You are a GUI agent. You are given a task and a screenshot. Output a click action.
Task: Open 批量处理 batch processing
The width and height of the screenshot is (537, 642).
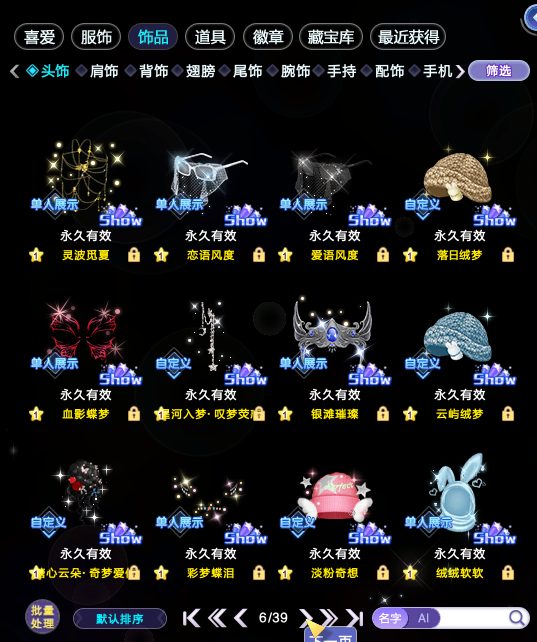point(42,617)
